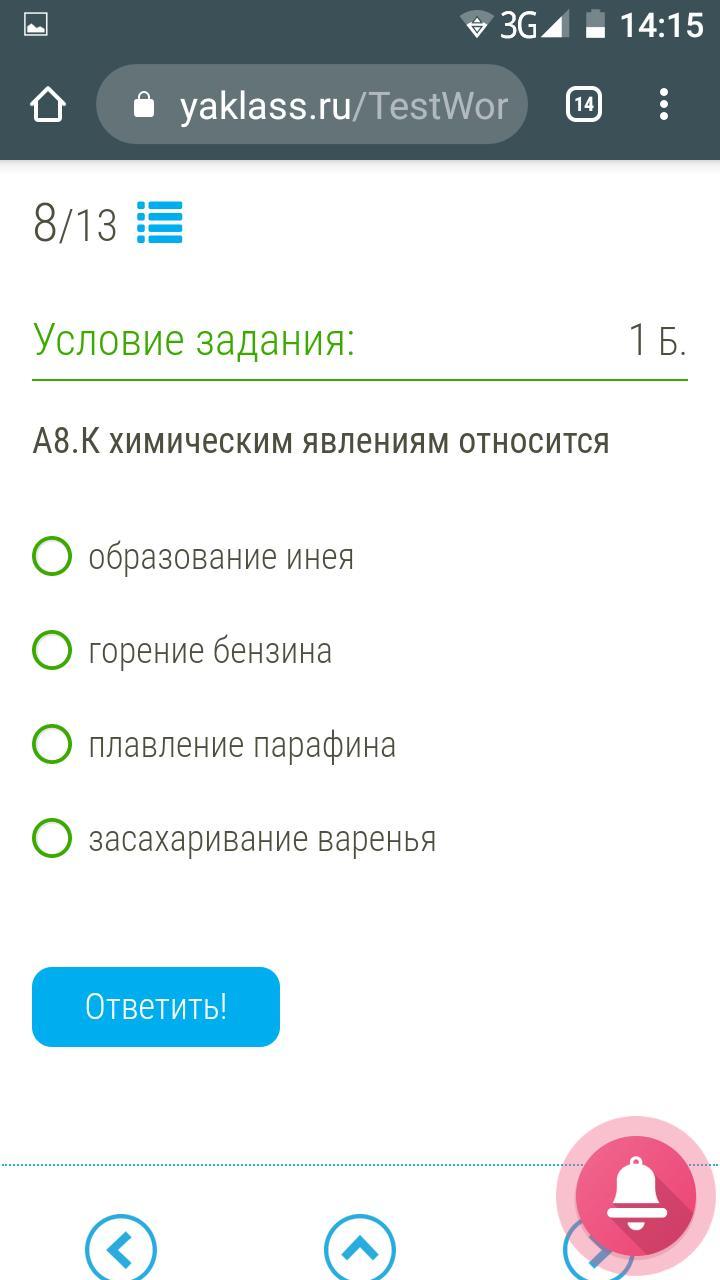Go to the browser home page
720x1280 pixels.
pyautogui.click(x=48, y=104)
